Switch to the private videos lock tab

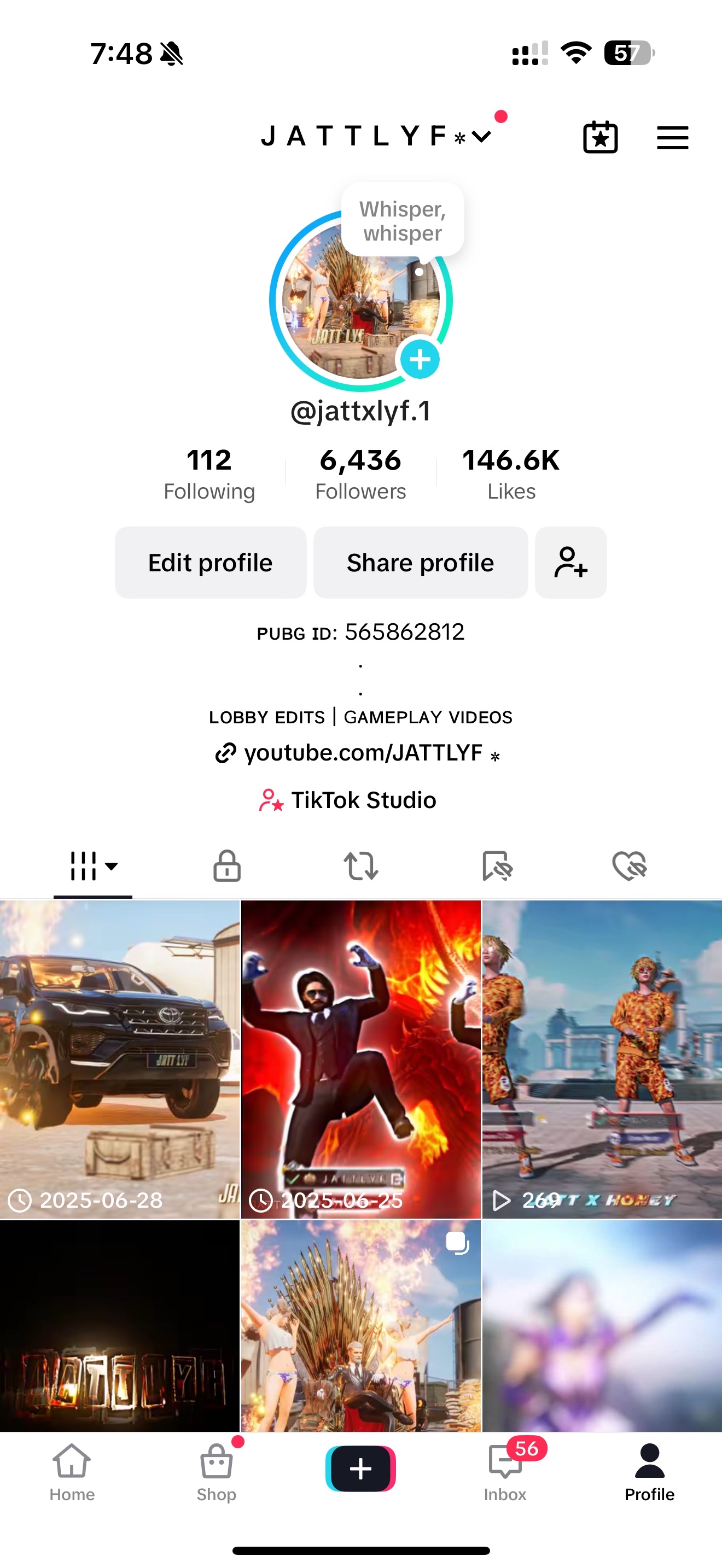click(x=226, y=865)
